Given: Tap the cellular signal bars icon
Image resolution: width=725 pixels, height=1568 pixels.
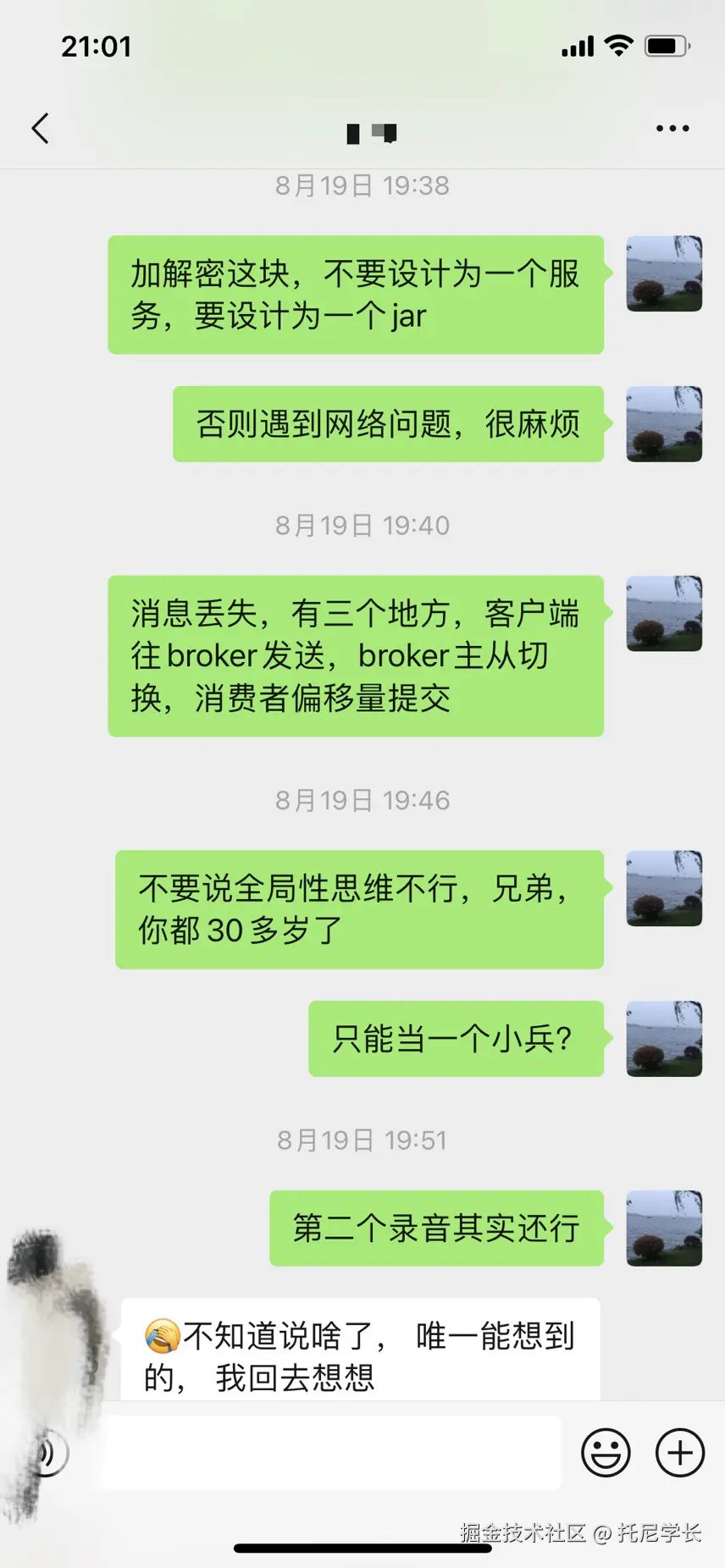Looking at the screenshot, I should click(577, 47).
